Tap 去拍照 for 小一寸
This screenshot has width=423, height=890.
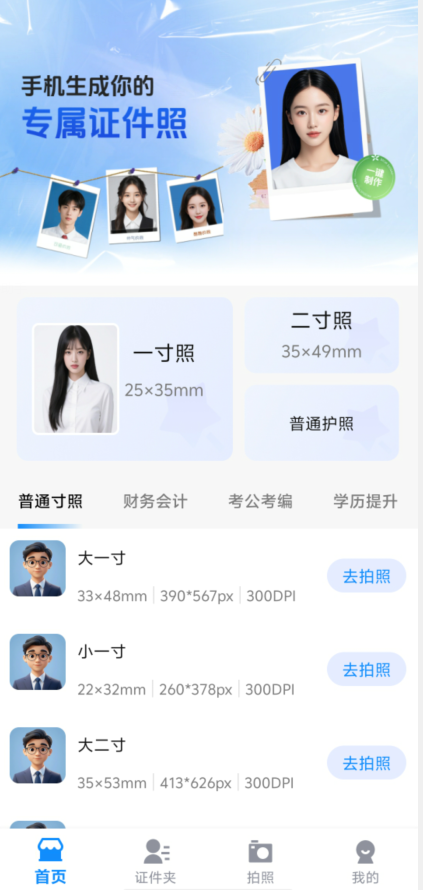(366, 669)
